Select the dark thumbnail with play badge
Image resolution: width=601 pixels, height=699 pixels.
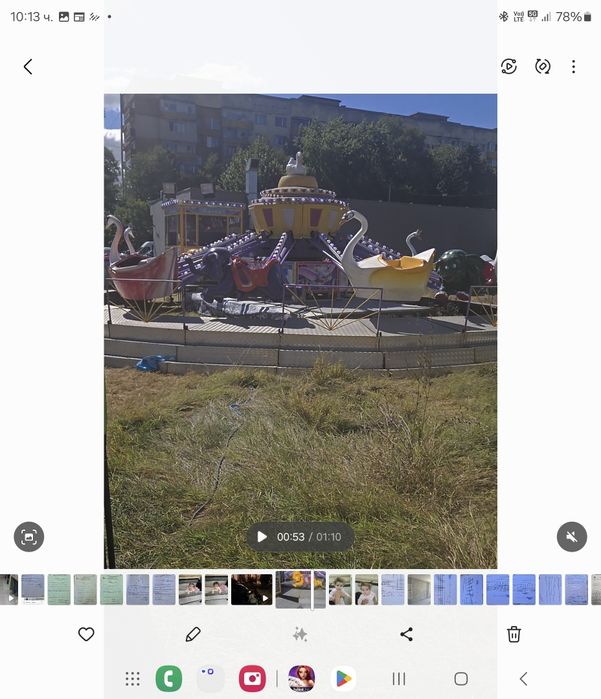click(x=251, y=589)
